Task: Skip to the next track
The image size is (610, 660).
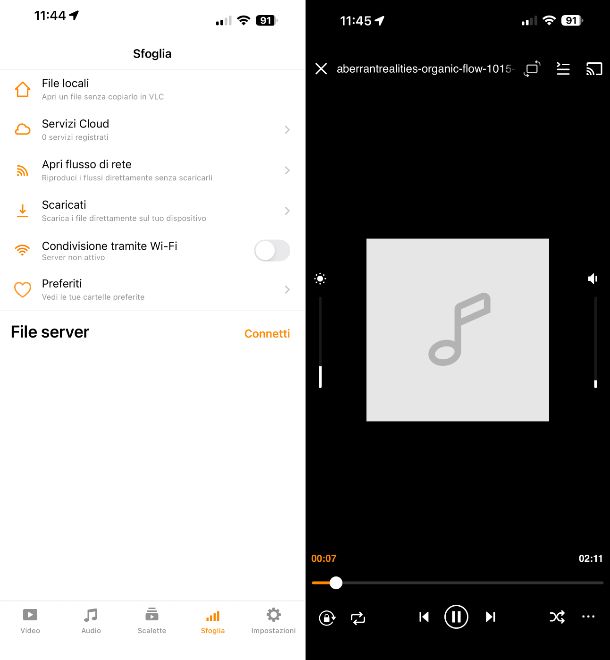Action: click(490, 617)
